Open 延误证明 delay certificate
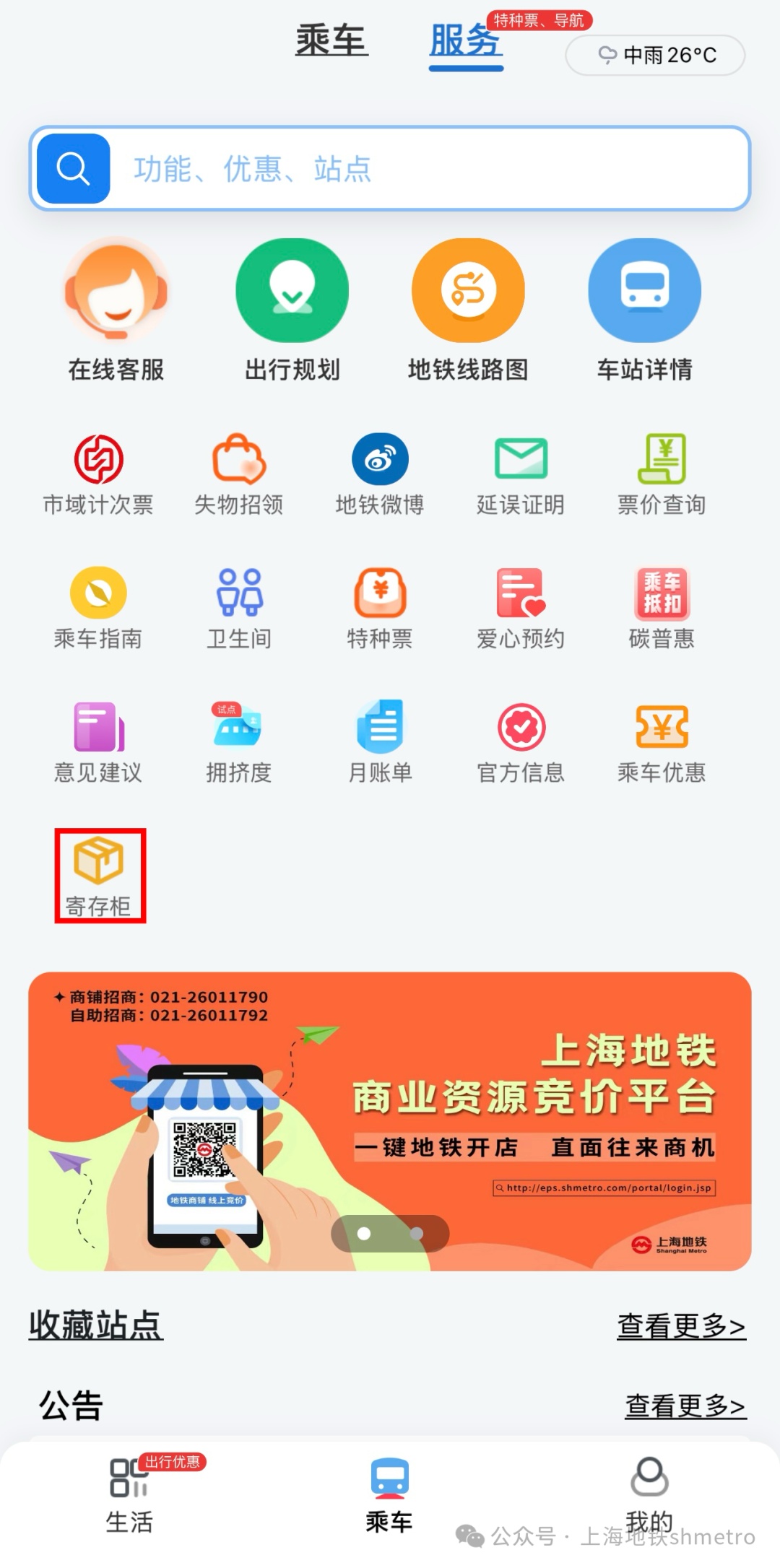Viewport: 780px width, 1568px height. 521,474
